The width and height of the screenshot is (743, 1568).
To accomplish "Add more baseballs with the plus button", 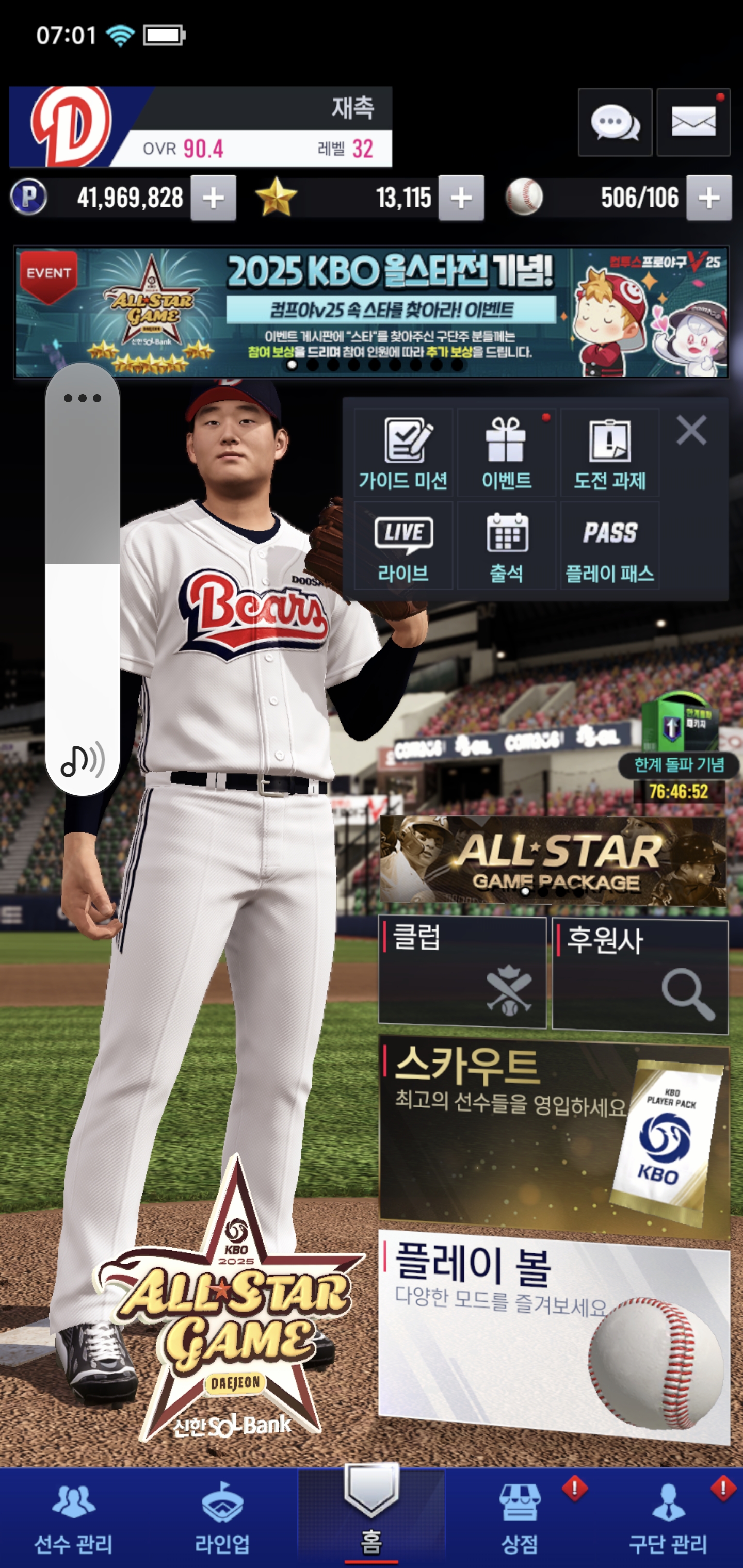I will [x=708, y=198].
